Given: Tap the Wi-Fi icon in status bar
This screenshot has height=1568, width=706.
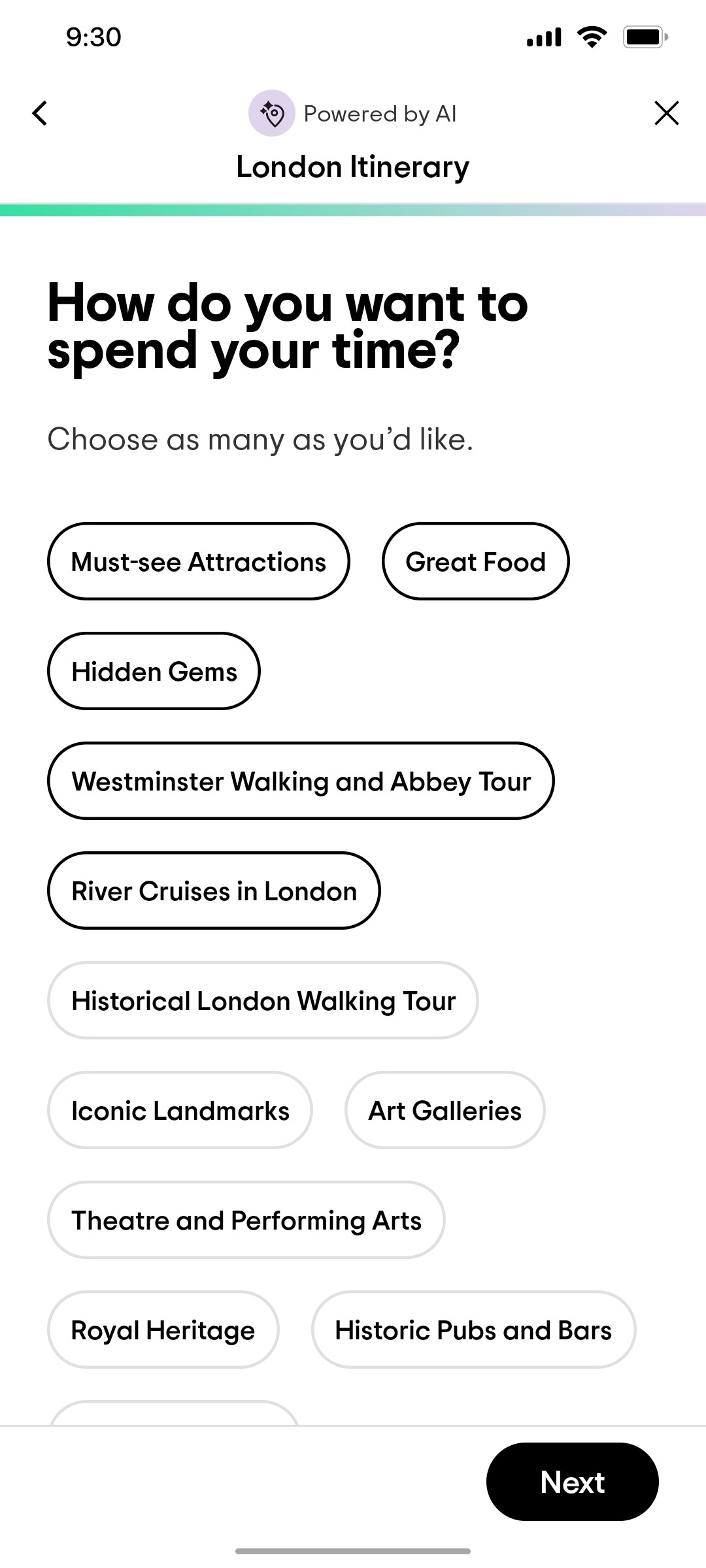Looking at the screenshot, I should click(x=590, y=37).
